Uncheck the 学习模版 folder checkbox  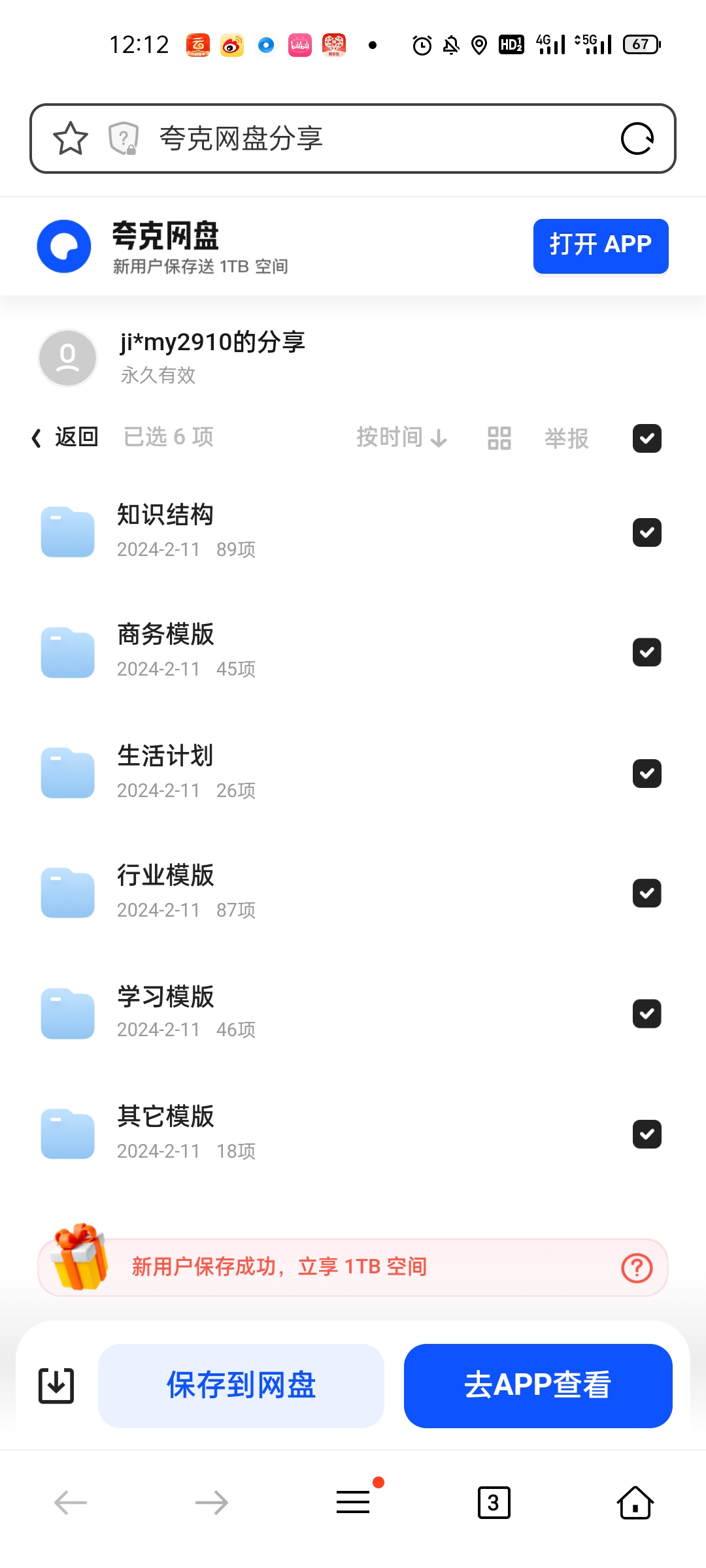coord(647,1013)
